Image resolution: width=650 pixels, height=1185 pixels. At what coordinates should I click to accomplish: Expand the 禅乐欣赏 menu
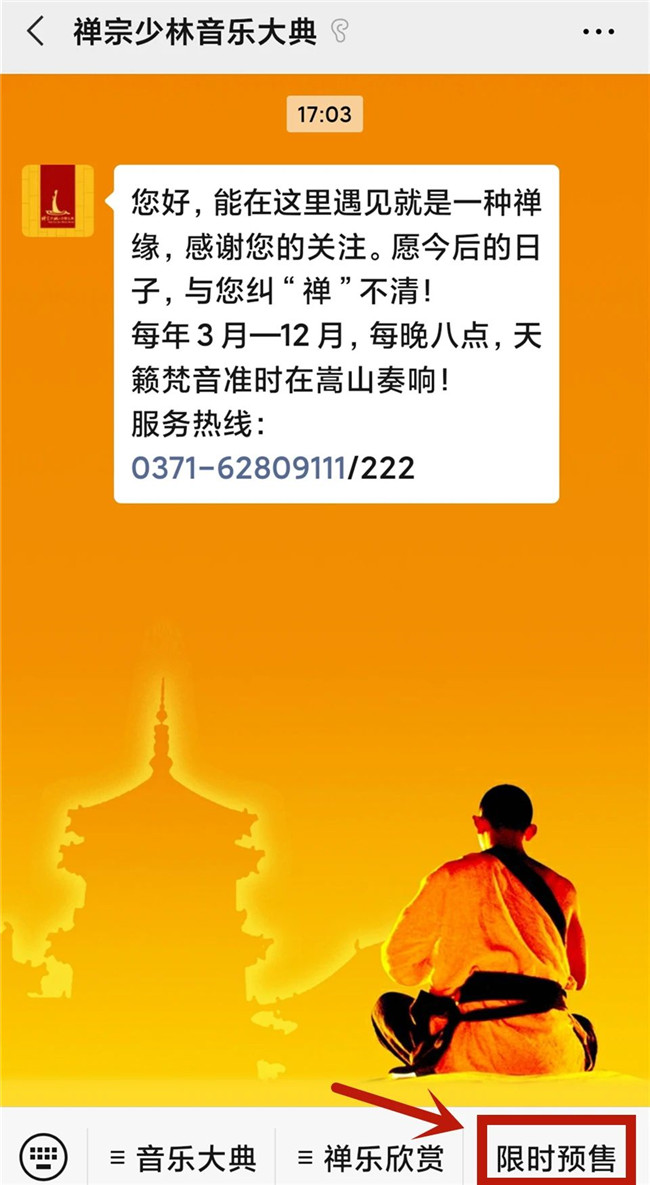pyautogui.click(x=370, y=1158)
